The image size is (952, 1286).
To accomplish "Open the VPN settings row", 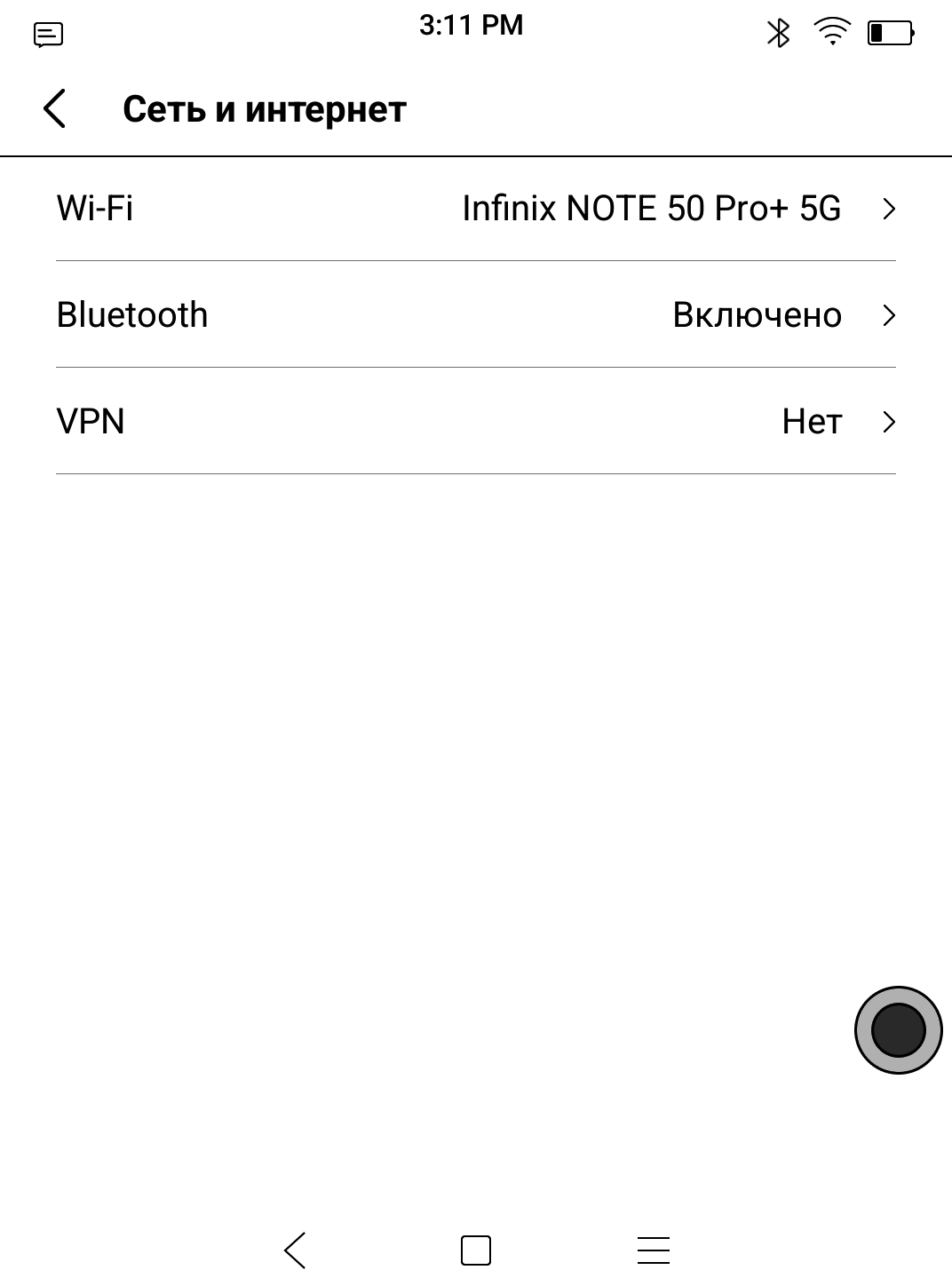I will coord(475,422).
